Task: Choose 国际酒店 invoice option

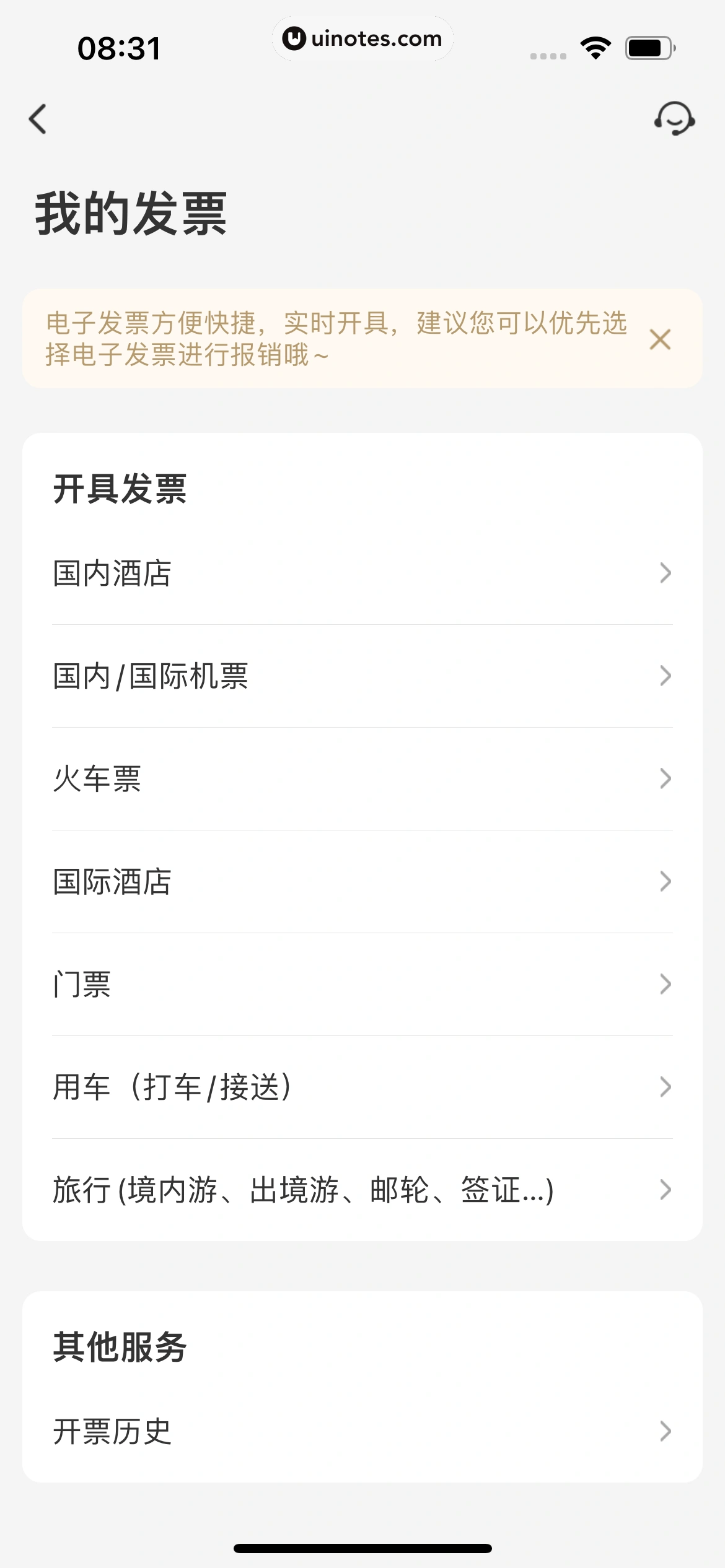Action: pyautogui.click(x=362, y=881)
